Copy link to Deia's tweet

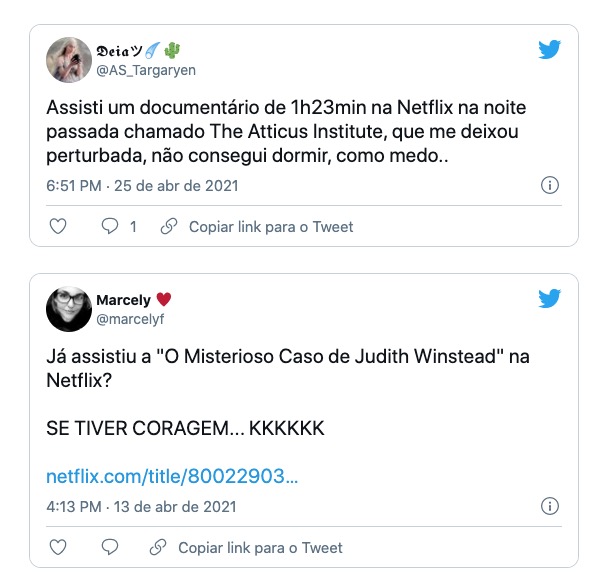pos(258,227)
